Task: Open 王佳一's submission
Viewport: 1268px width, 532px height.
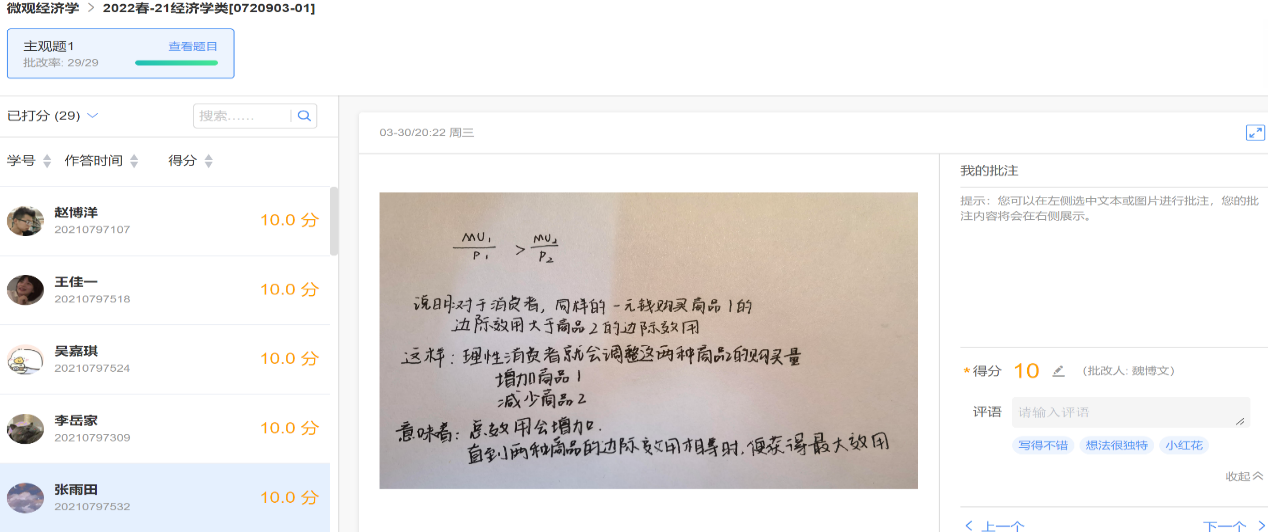Action: [x=165, y=289]
